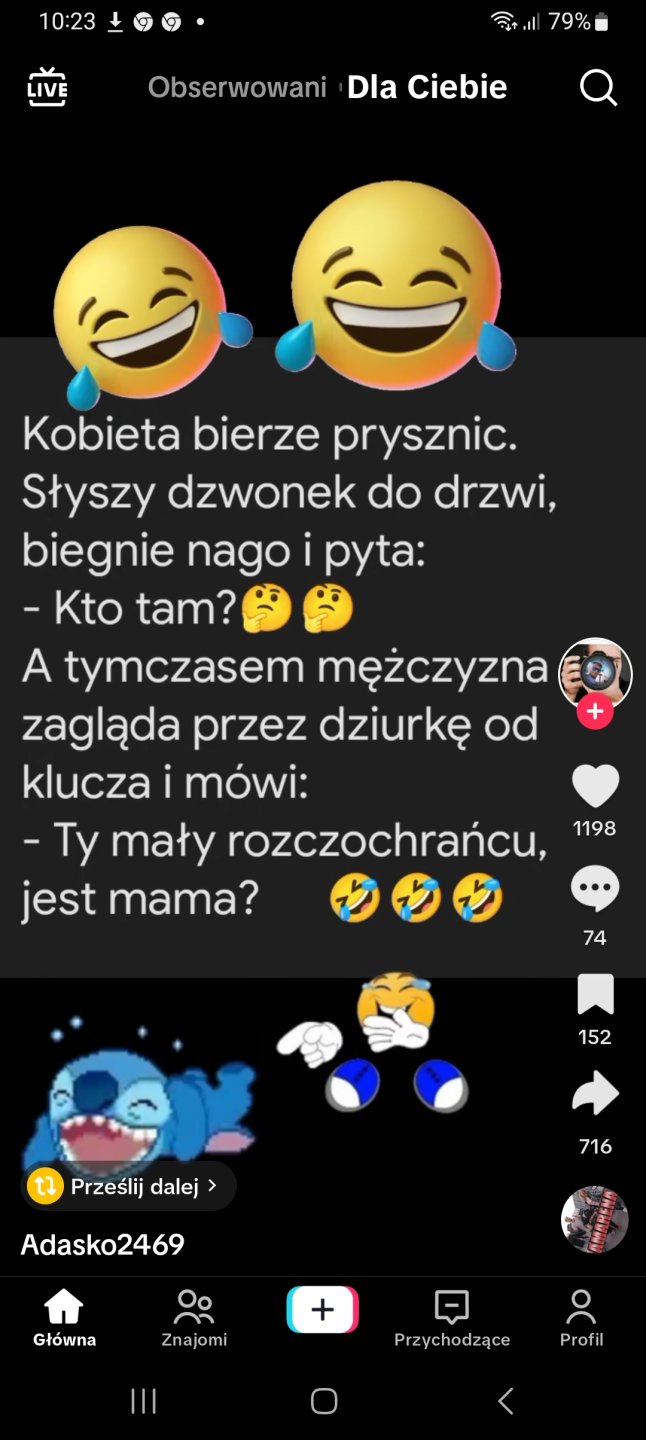The image size is (646, 1440).
Task: Save this video to bookmarks
Action: 595,994
